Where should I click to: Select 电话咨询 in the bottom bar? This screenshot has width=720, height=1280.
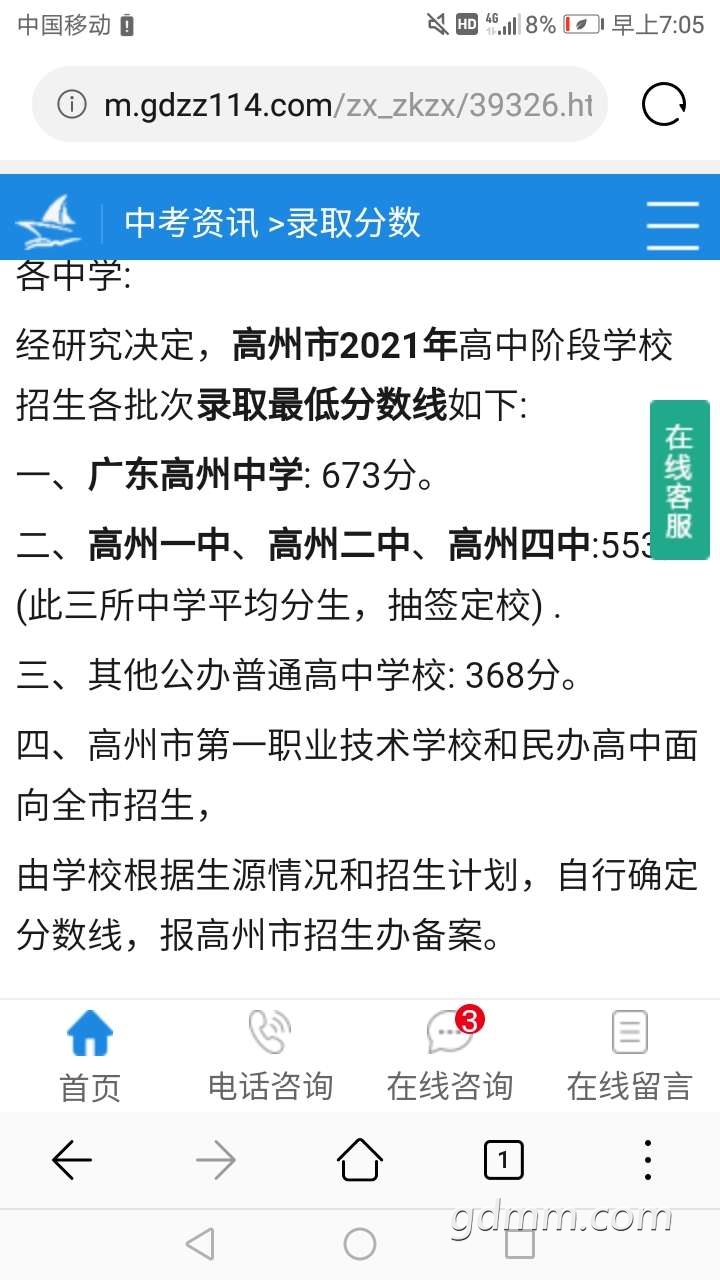point(270,1055)
